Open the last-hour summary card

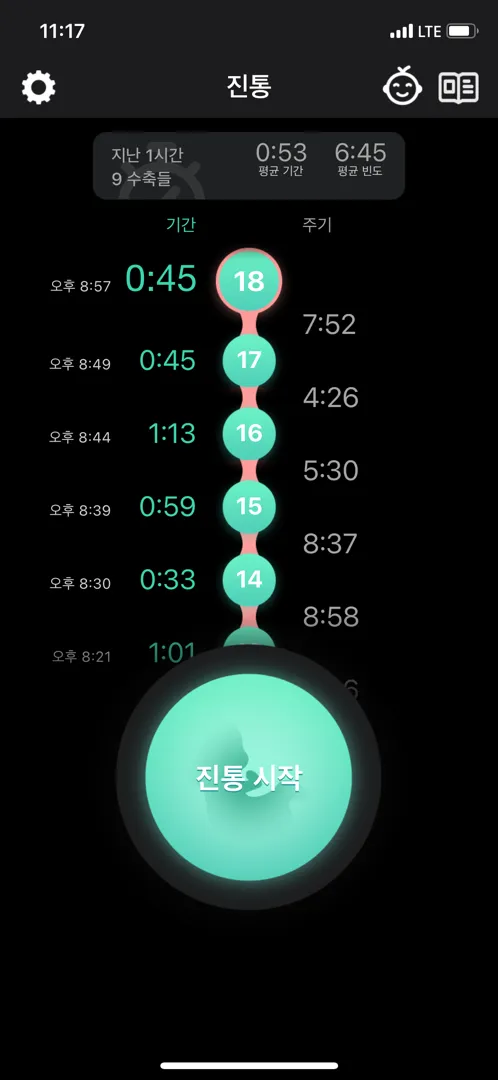coord(249,166)
